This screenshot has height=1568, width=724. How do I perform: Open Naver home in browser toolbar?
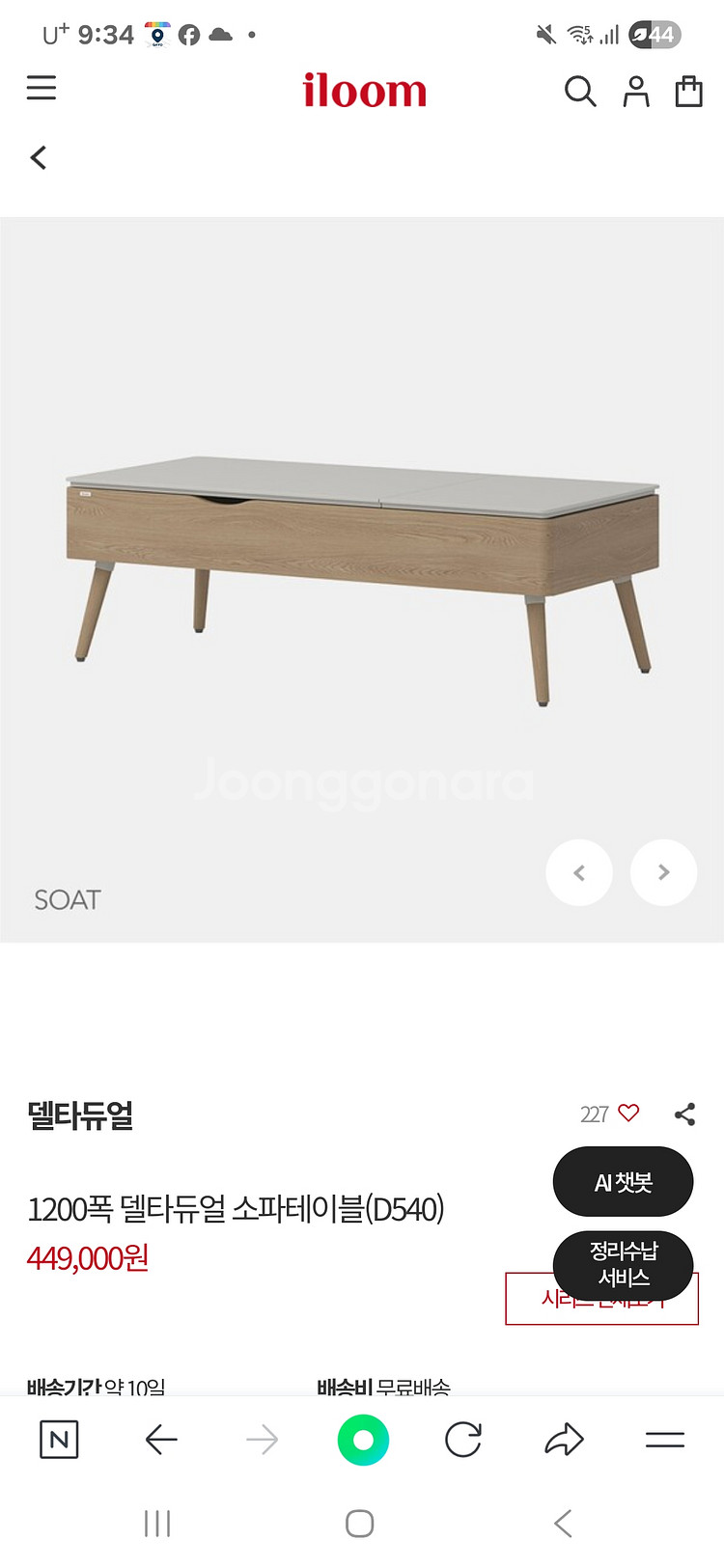pos(59,1440)
